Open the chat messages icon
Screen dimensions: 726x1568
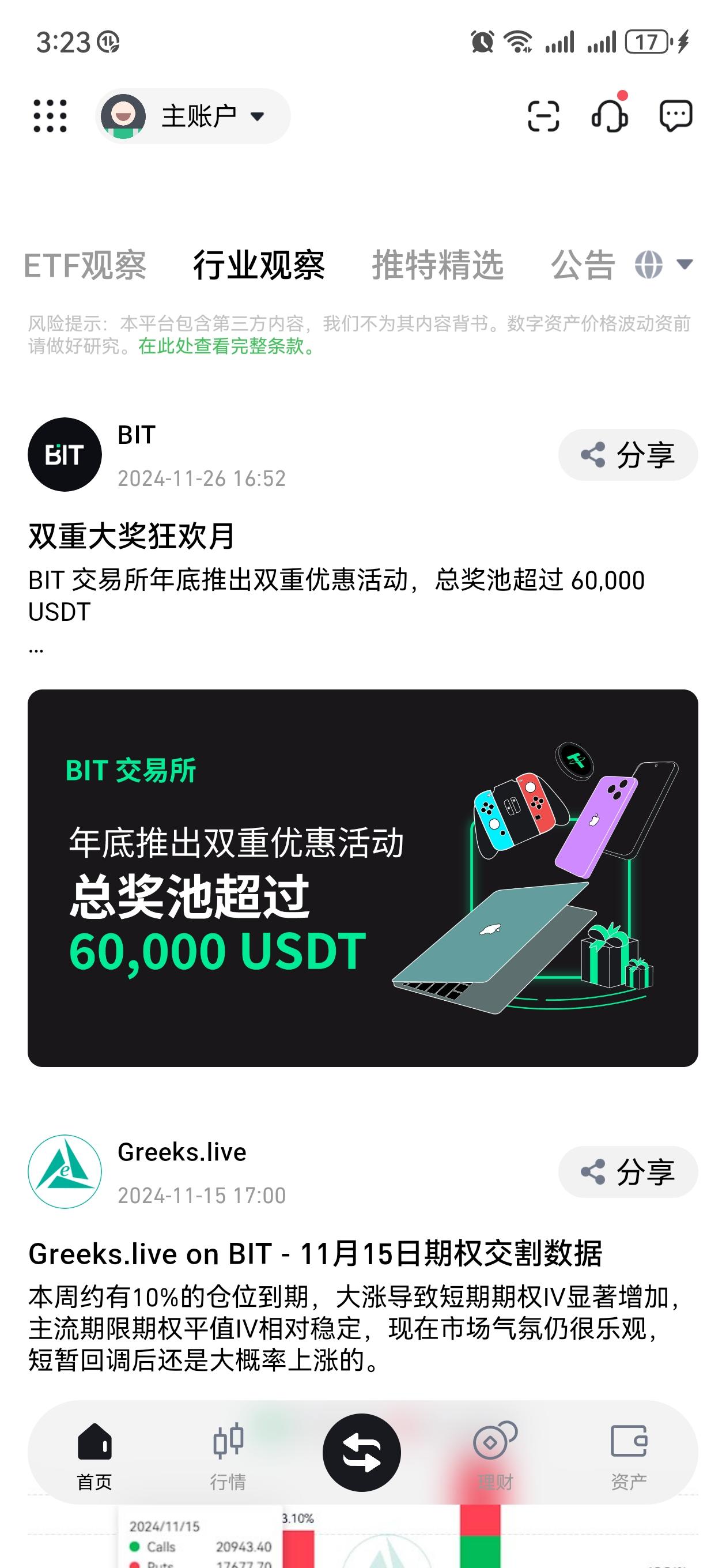point(675,115)
